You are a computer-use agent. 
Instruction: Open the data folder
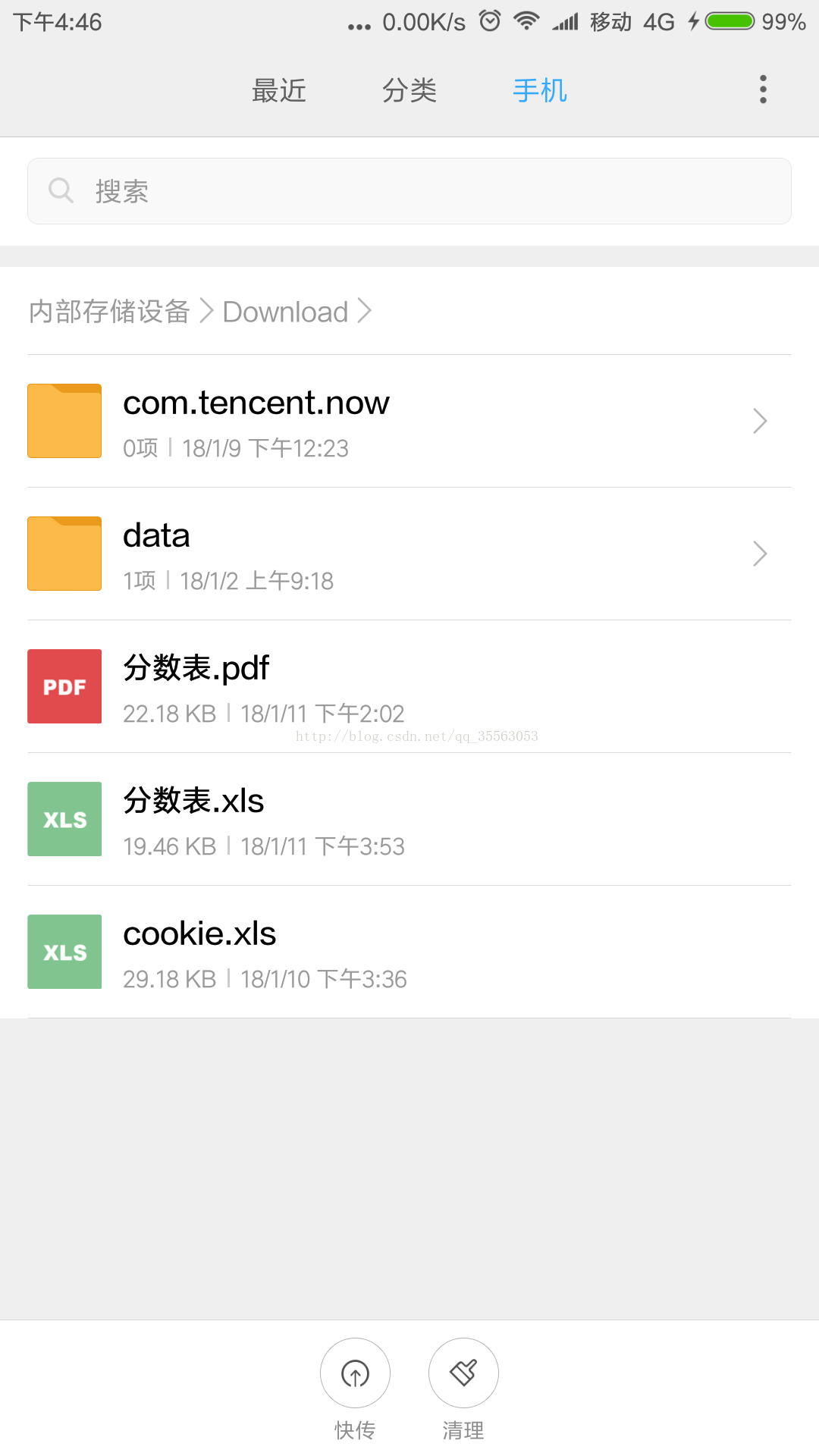click(409, 554)
